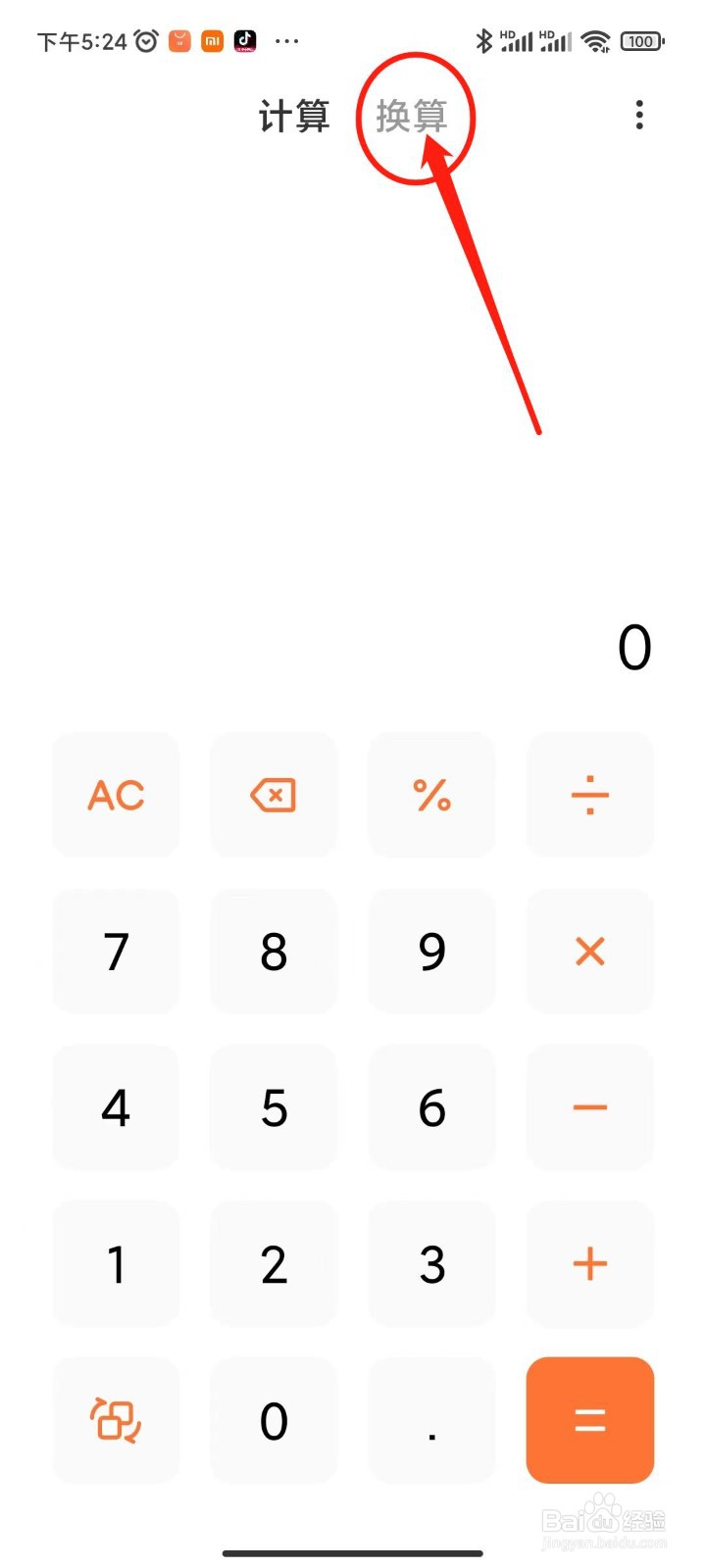
Task: Delete last digit with backspace key
Action: coord(274,795)
